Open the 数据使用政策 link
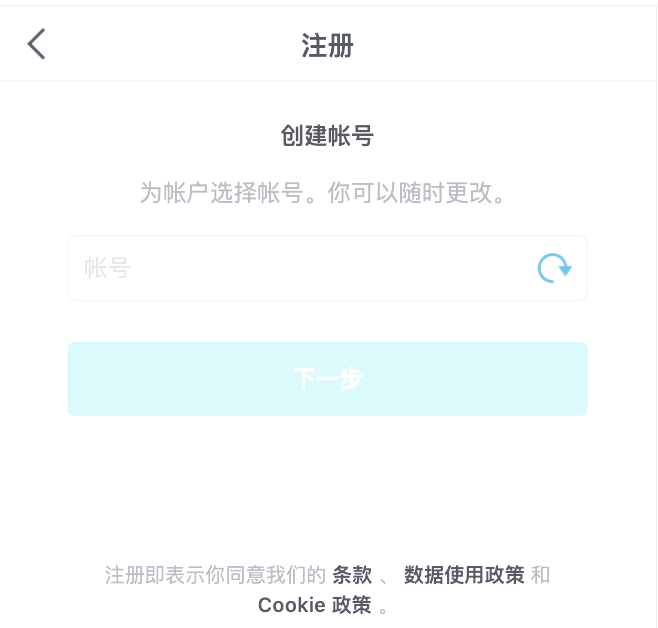Image resolution: width=658 pixels, height=628 pixels. click(x=464, y=575)
